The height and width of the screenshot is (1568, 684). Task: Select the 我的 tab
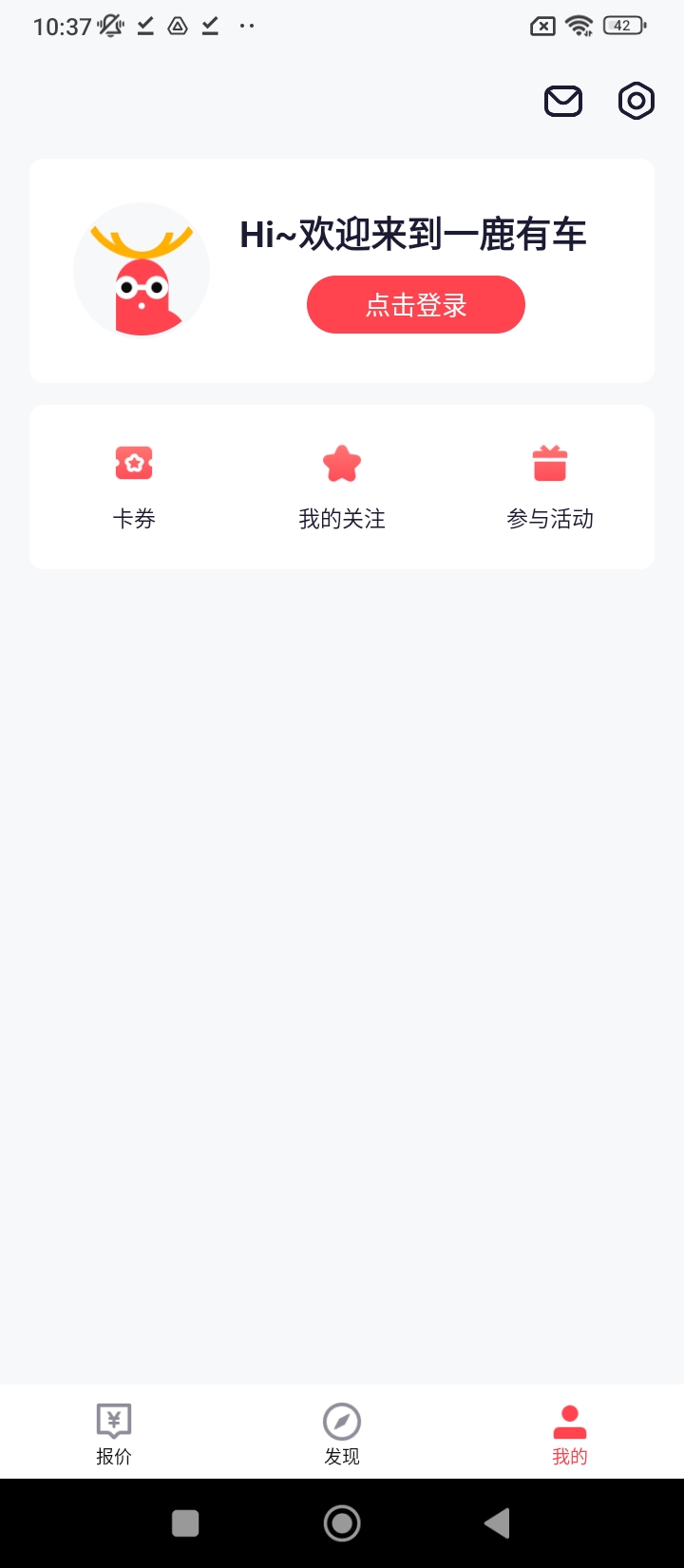pos(570,1434)
